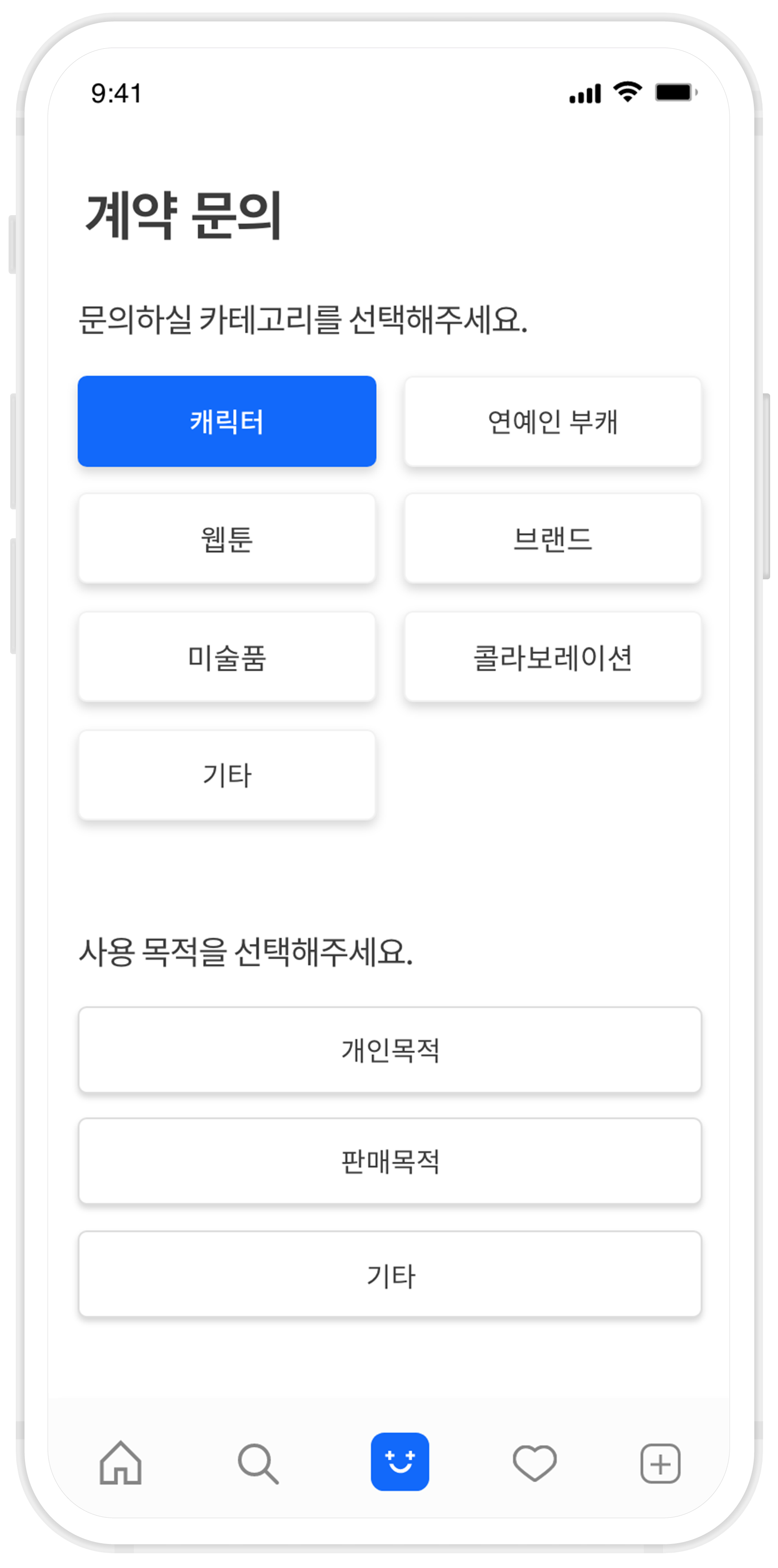Pick 기타 under usage purpose
The width and height of the screenshot is (778, 1568).
[x=390, y=1275]
